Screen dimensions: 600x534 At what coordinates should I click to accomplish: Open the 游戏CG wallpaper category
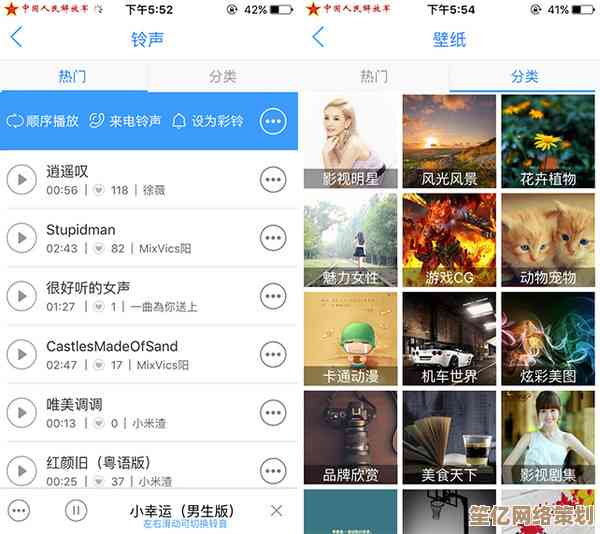449,240
